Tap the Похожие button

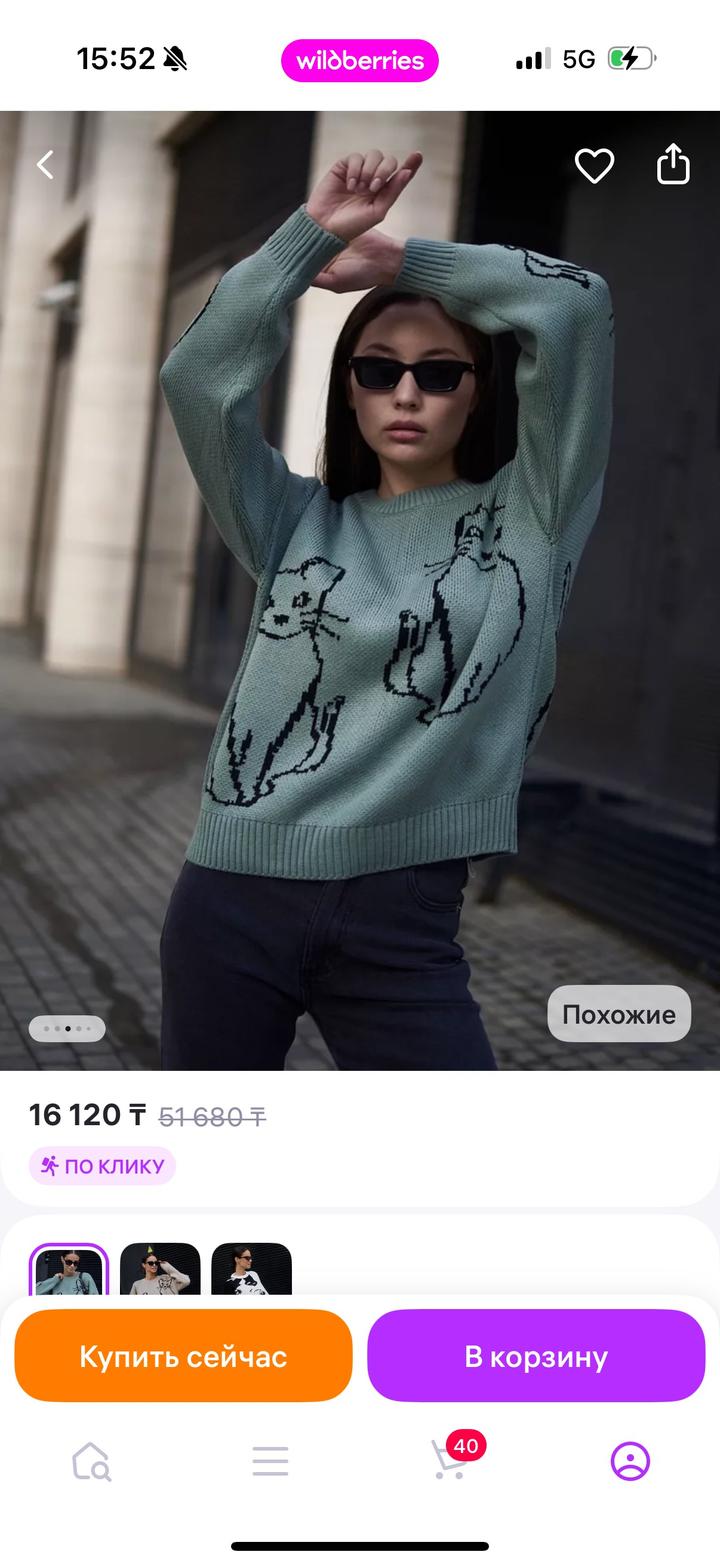[618, 1014]
